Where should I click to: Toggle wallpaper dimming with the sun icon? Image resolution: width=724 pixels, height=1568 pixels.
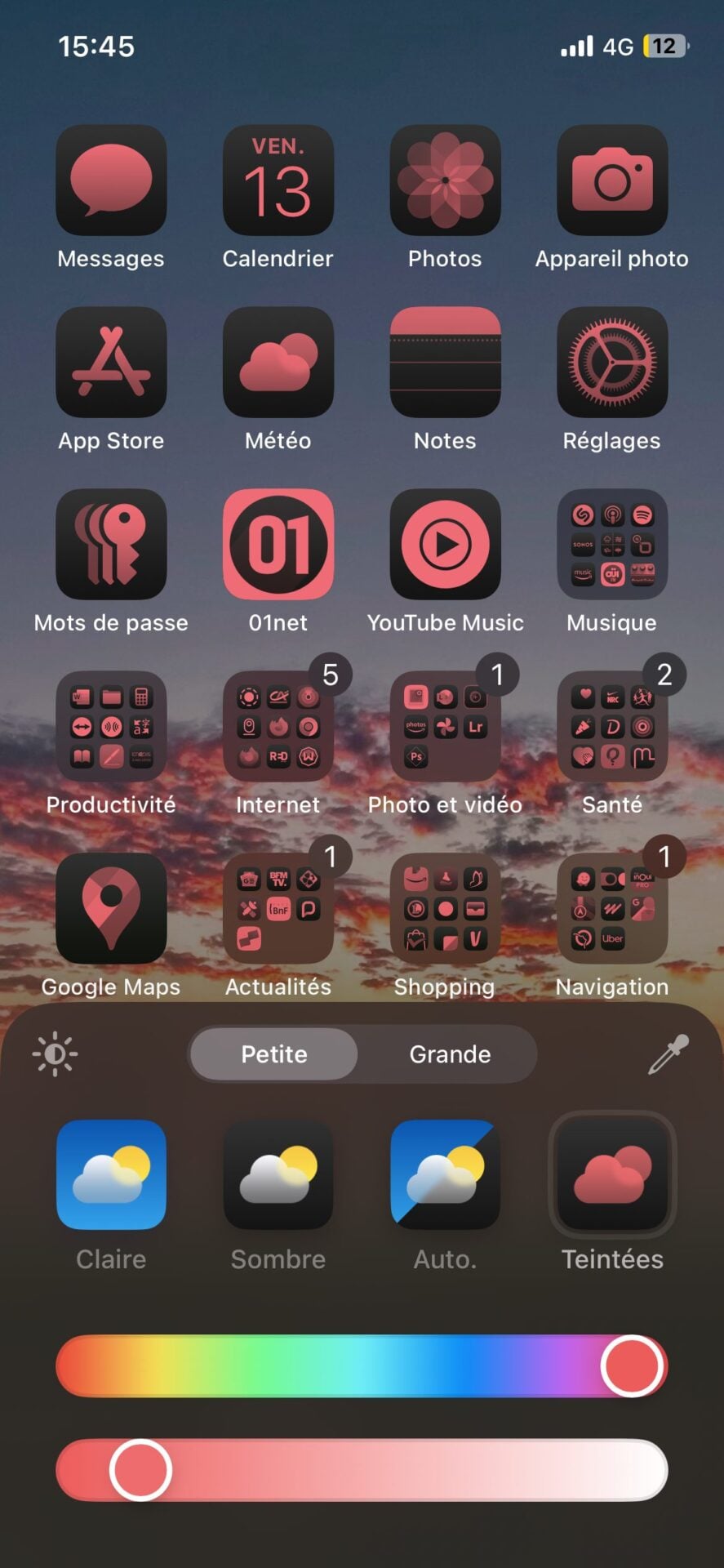pos(55,1053)
